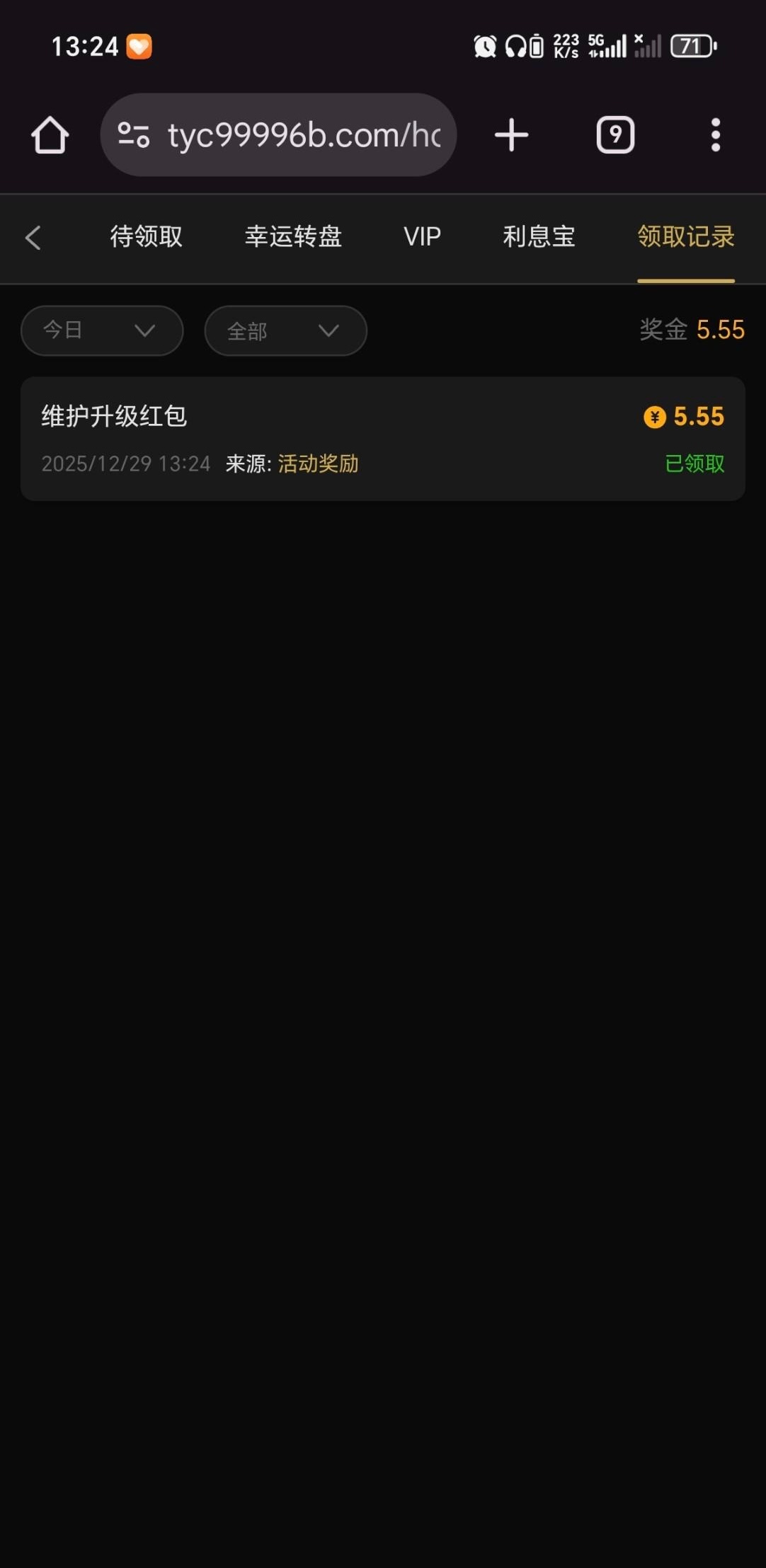Go to the browser home page
Screen dimensions: 766x1568
click(50, 134)
